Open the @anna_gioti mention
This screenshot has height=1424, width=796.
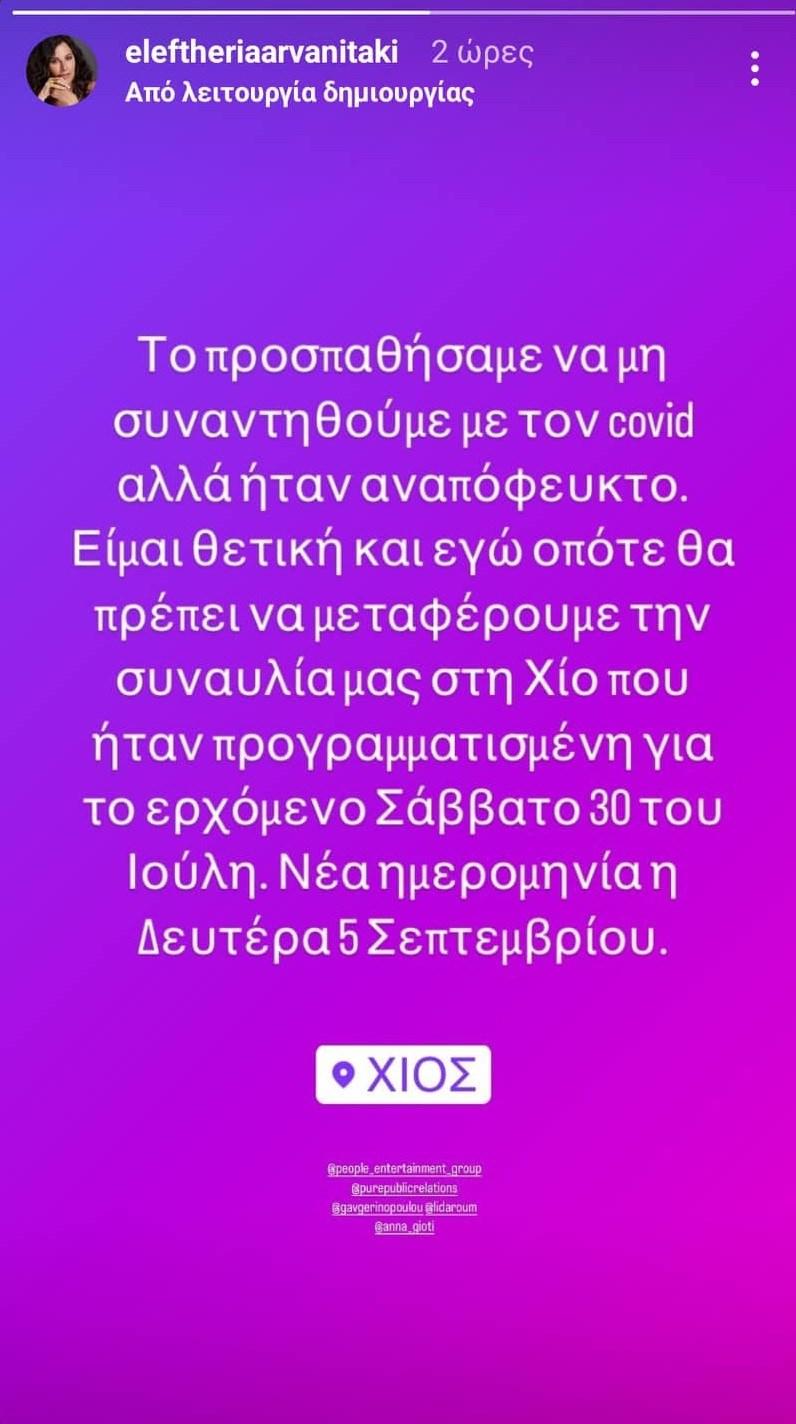point(404,1227)
